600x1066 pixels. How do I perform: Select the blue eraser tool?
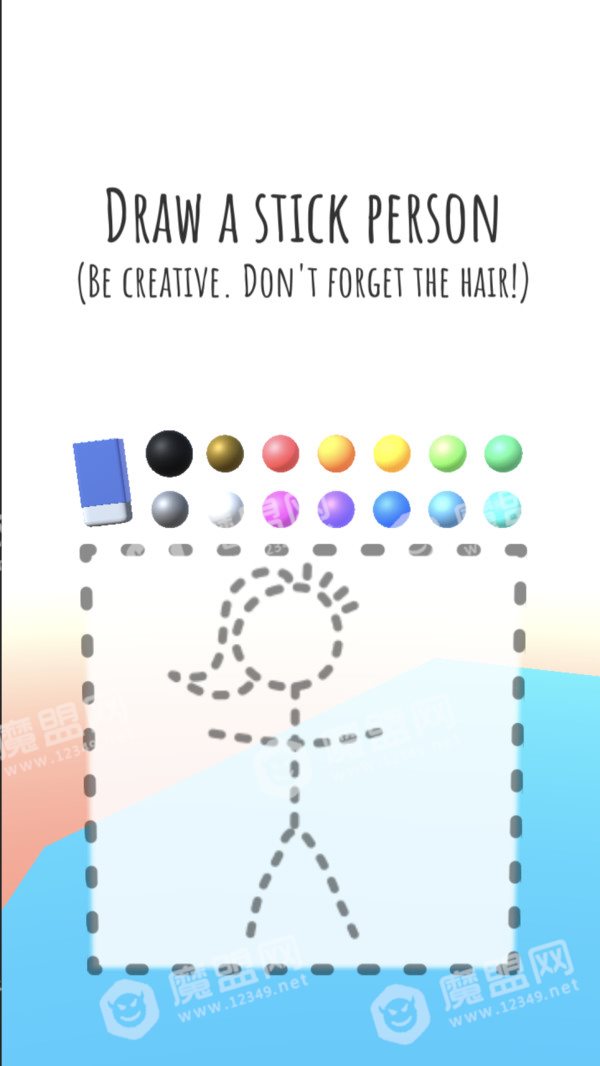coord(103,481)
